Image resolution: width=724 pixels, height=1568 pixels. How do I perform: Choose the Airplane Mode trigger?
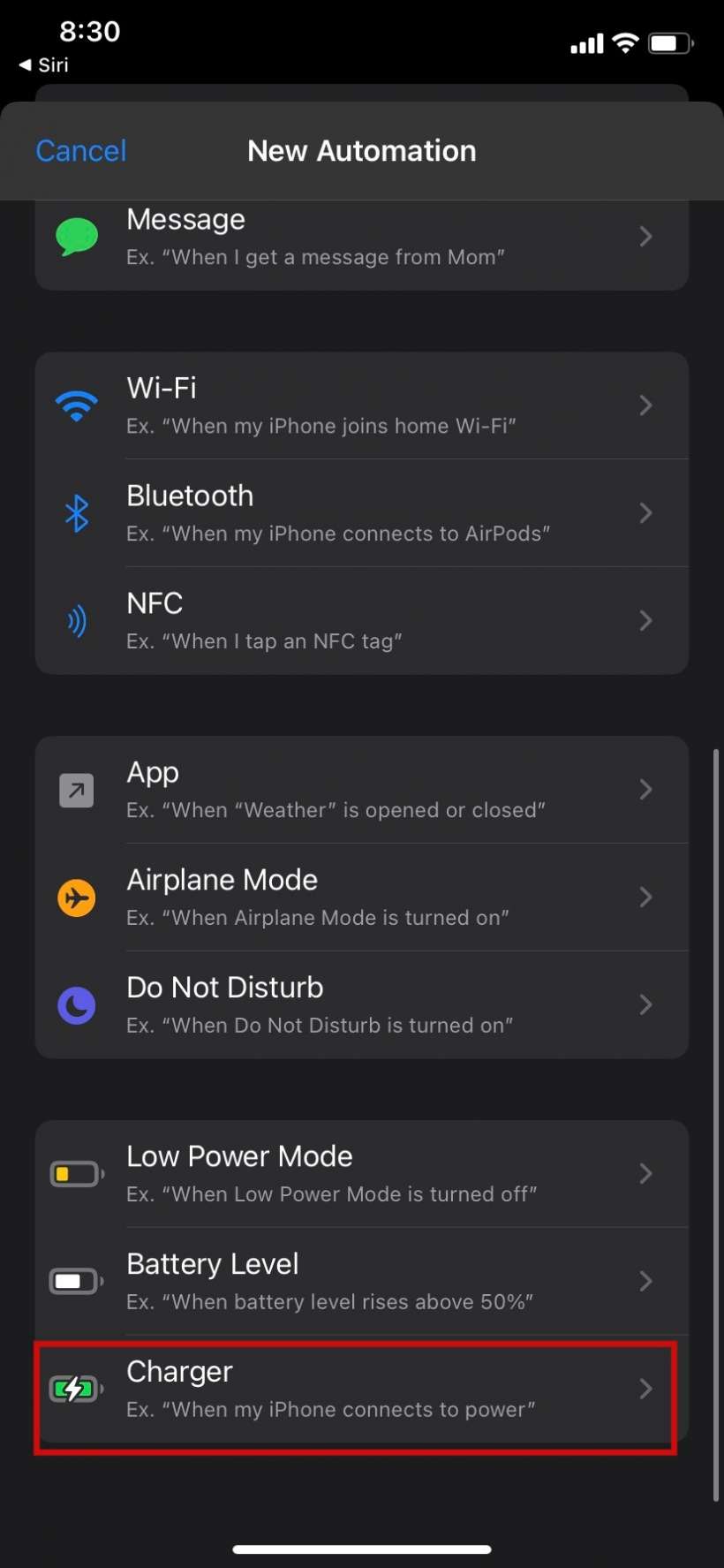[x=361, y=898]
